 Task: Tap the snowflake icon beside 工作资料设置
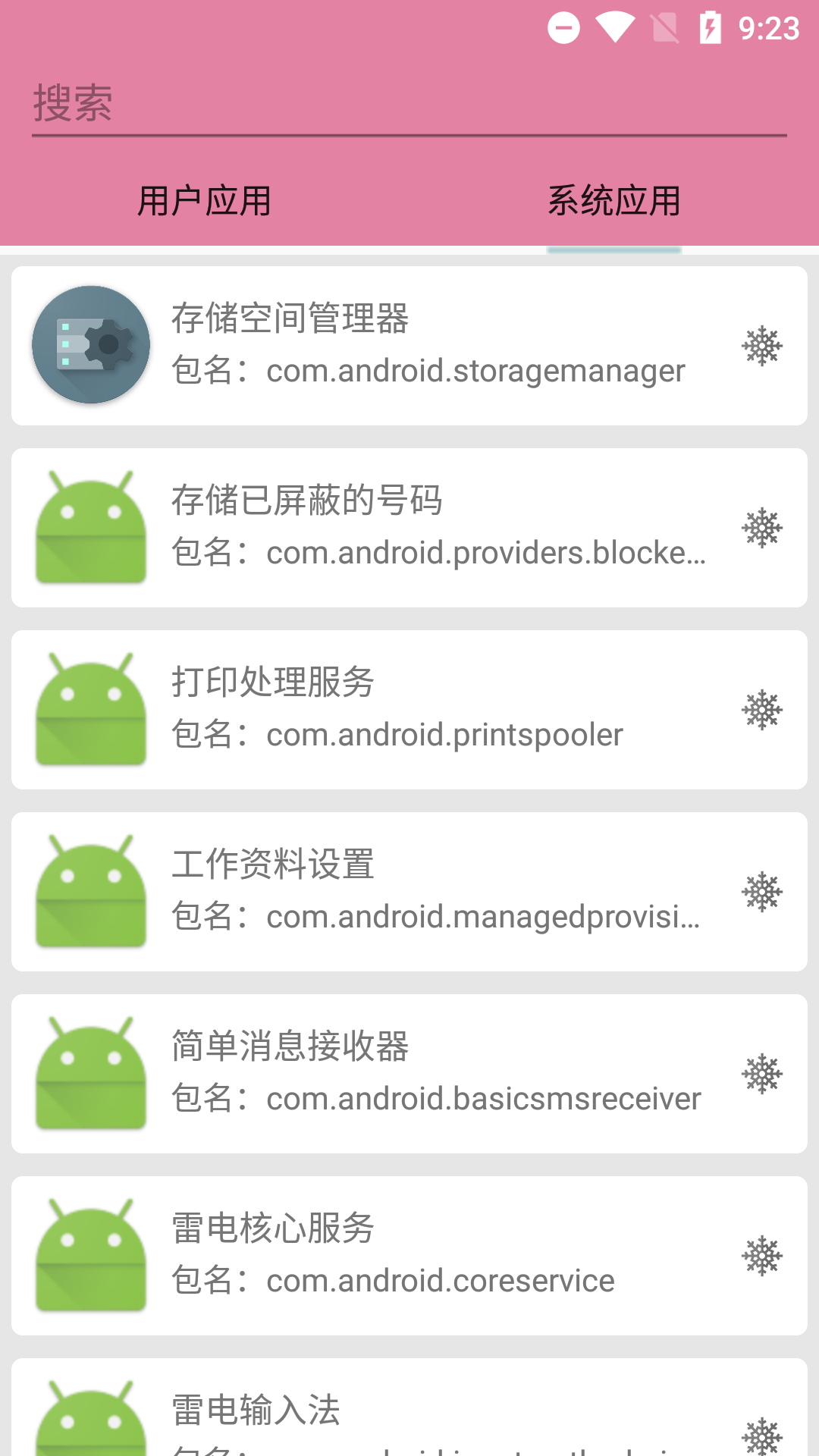point(761,893)
